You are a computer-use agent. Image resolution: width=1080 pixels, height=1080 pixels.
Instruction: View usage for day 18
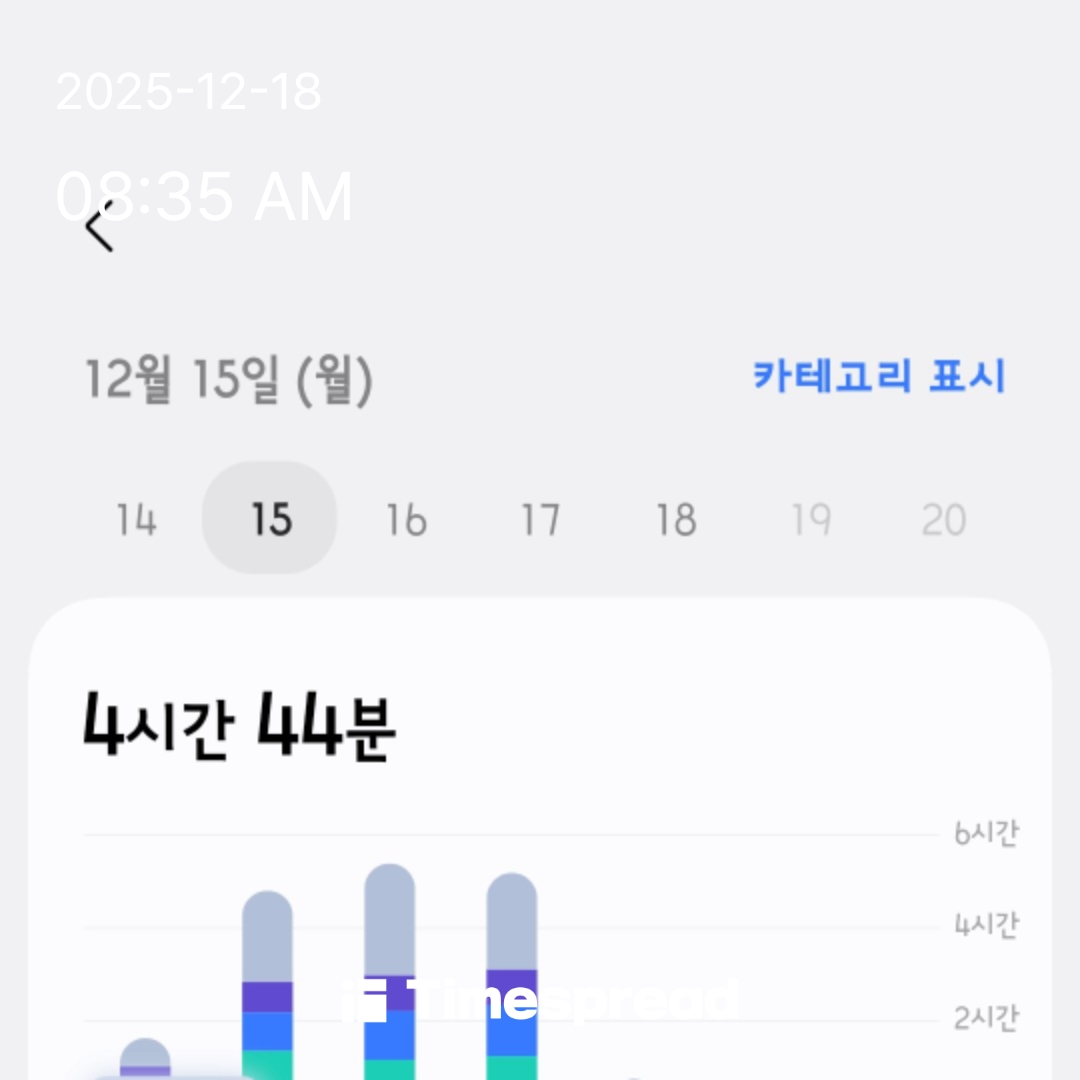pyautogui.click(x=675, y=520)
